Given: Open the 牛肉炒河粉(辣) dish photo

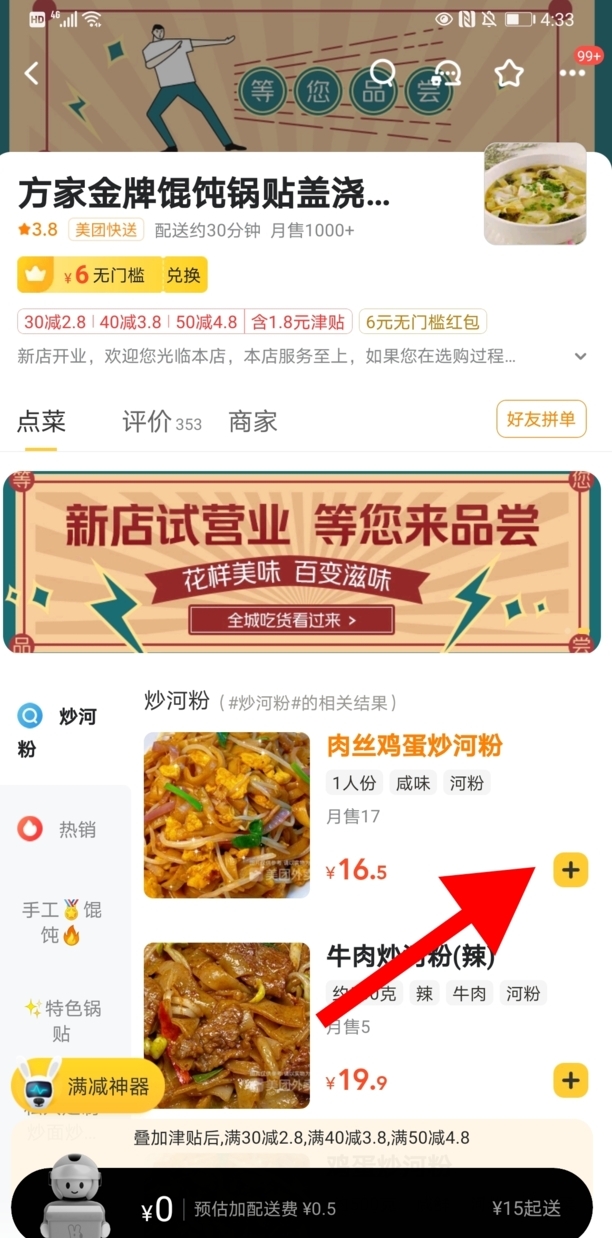Looking at the screenshot, I should coord(226,1024).
